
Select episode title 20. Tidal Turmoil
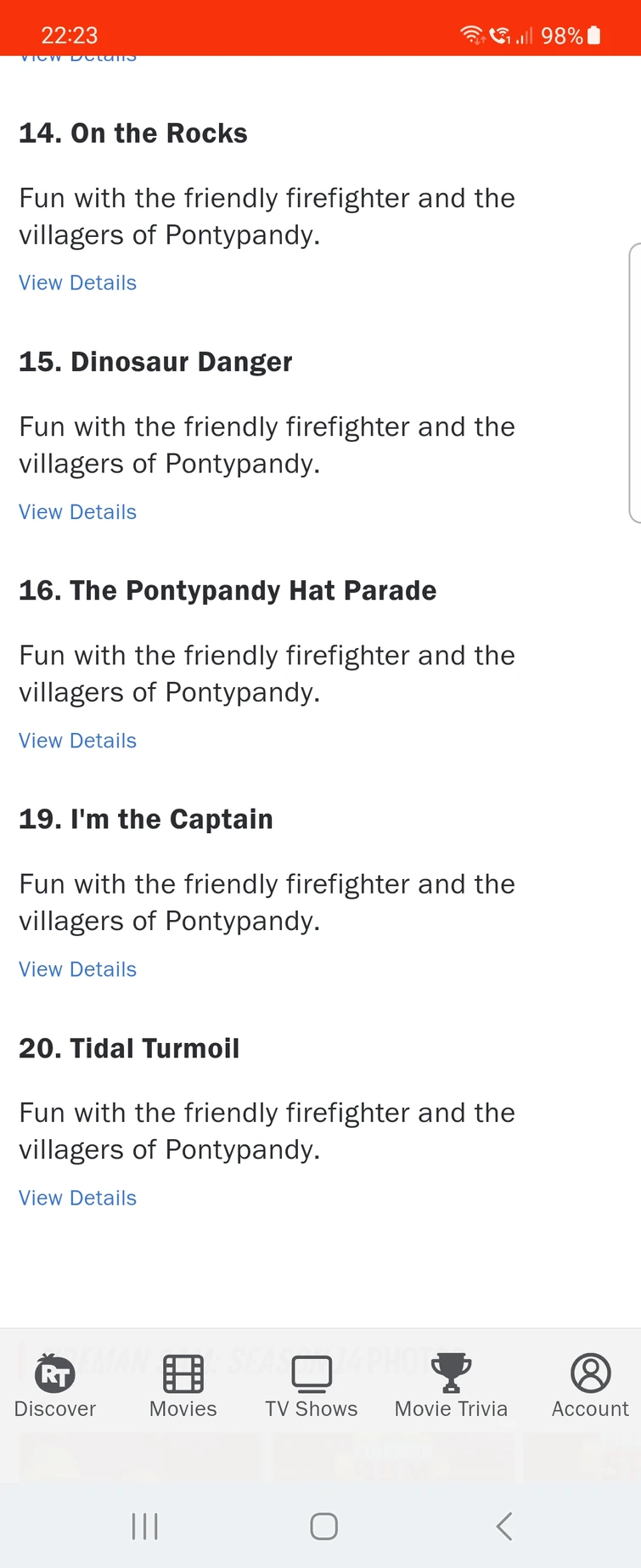coord(129,1048)
